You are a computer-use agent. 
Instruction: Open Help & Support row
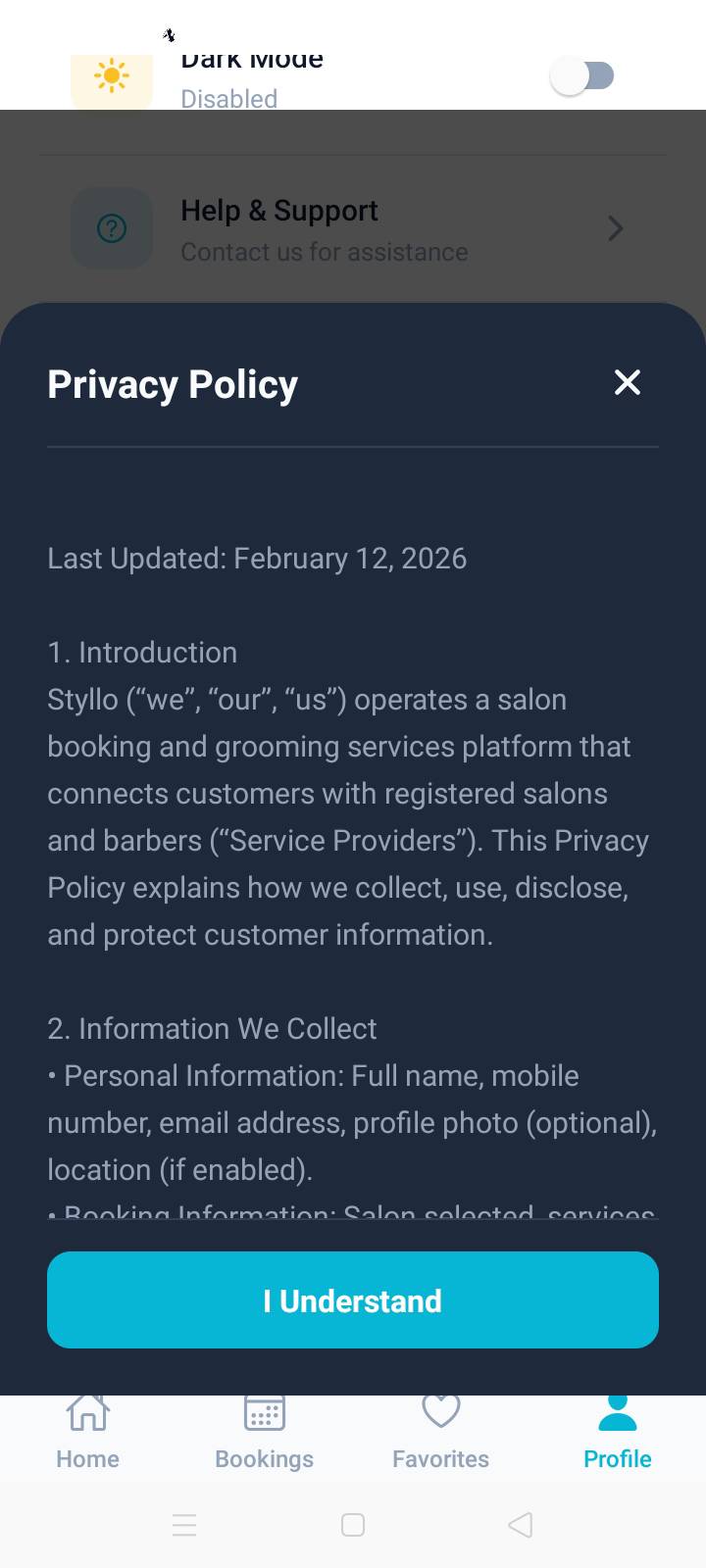[353, 229]
